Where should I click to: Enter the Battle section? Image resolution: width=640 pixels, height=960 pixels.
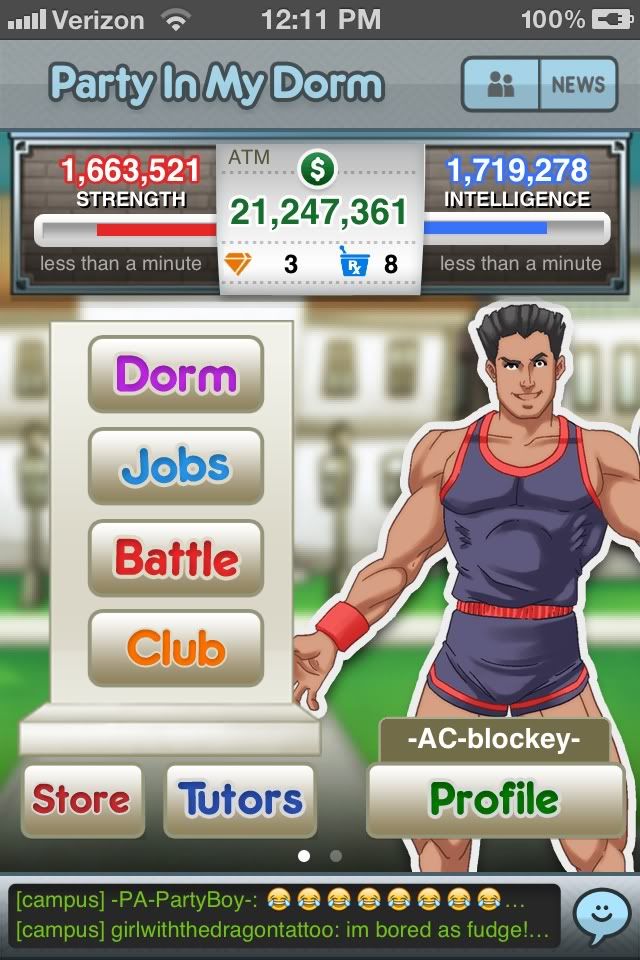click(176, 558)
